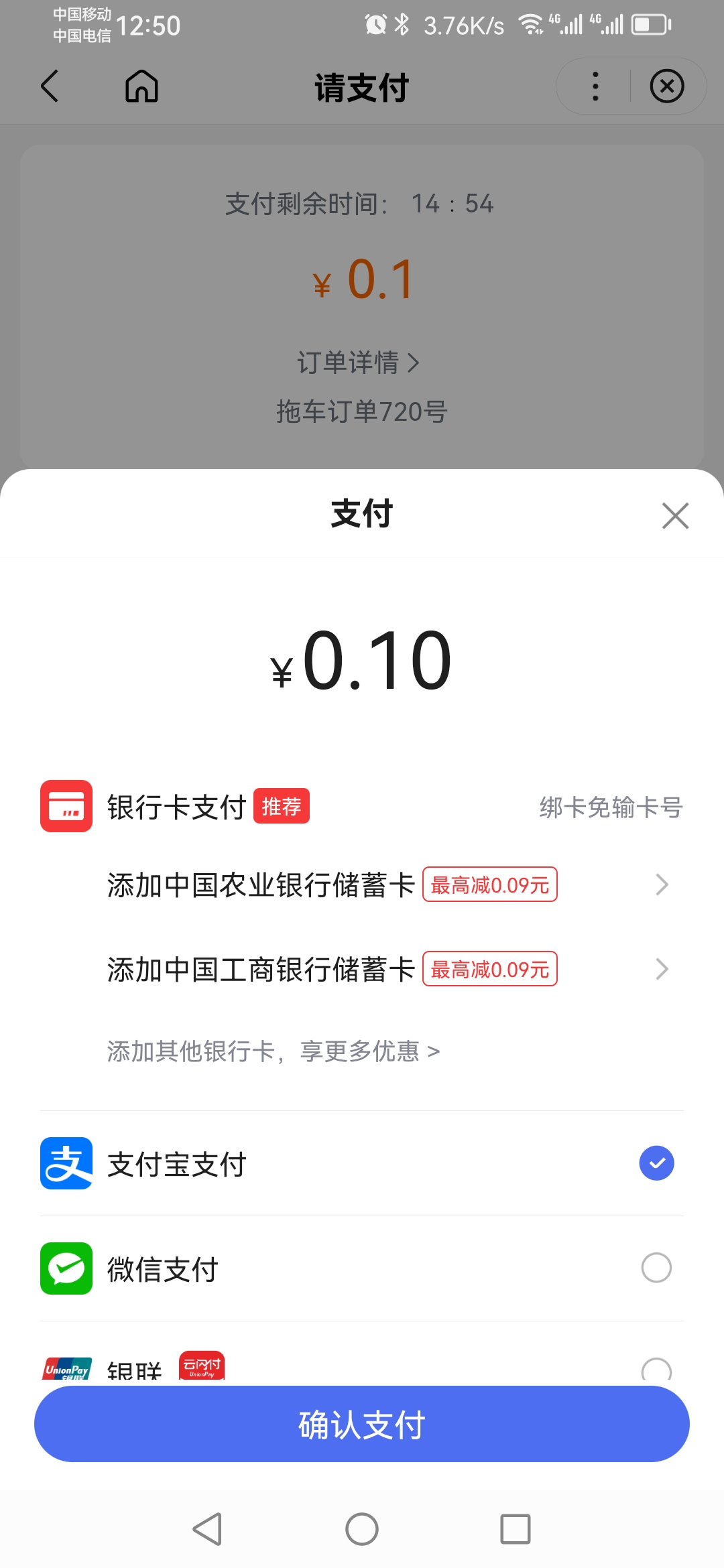Viewport: 724px width, 1568px height.
Task: Add 中国工商银行 savings card
Action: (x=362, y=969)
